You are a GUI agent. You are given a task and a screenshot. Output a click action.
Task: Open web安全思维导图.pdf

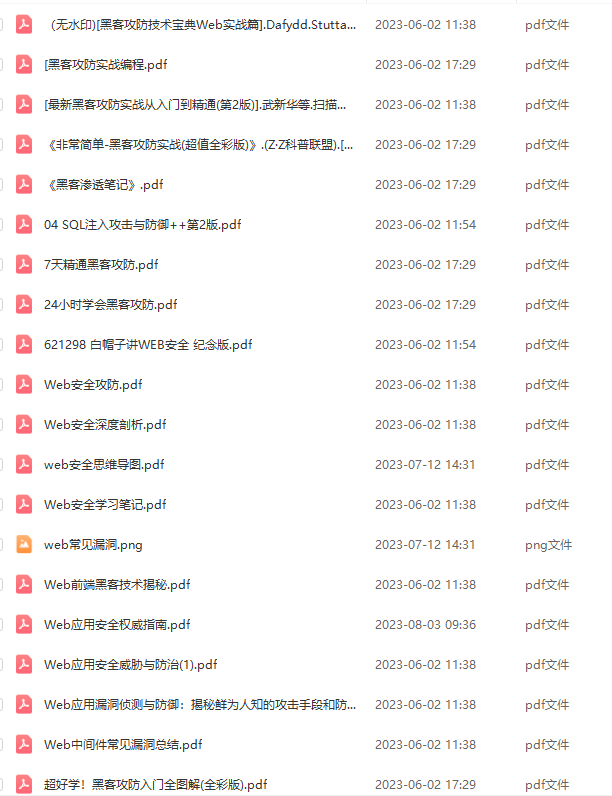click(104, 465)
